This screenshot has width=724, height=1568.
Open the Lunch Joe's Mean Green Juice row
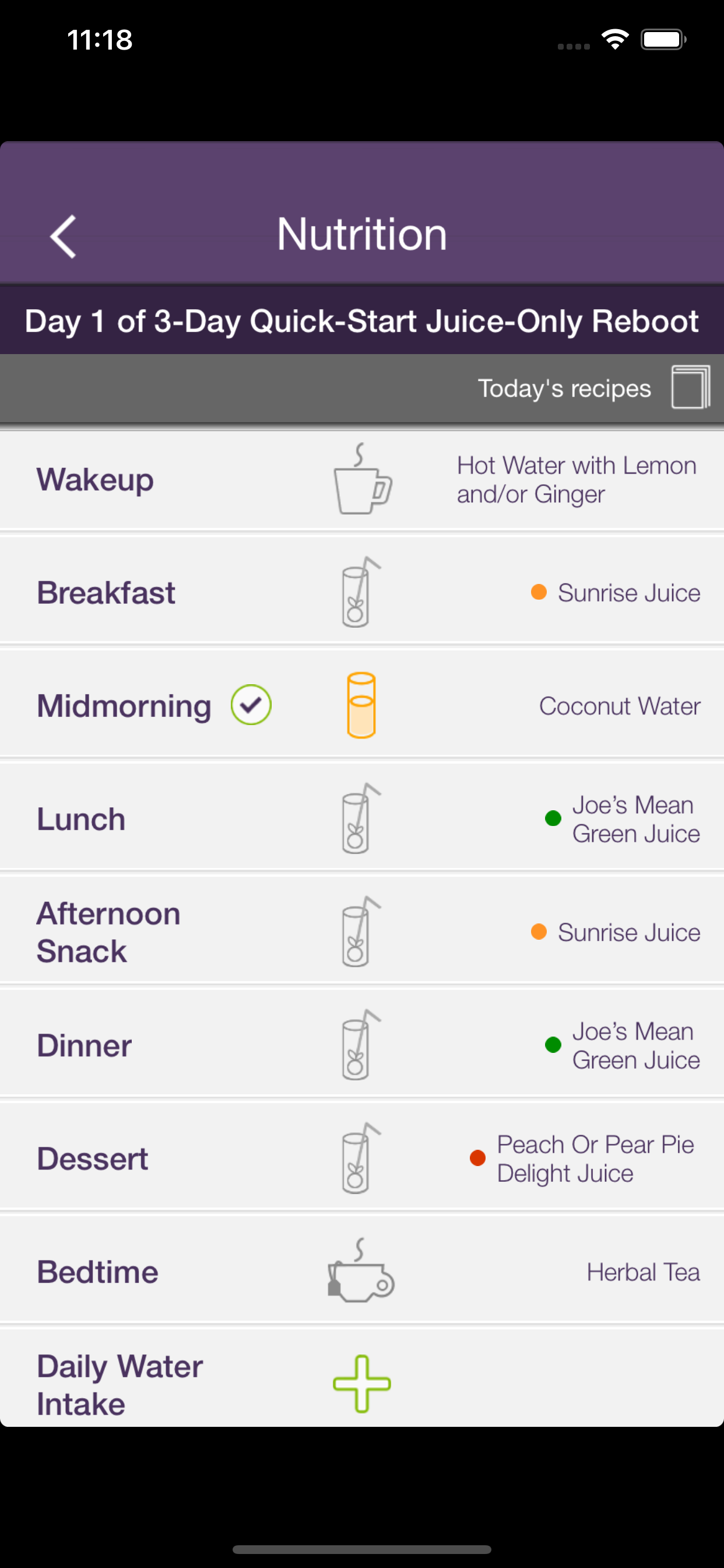[x=362, y=818]
